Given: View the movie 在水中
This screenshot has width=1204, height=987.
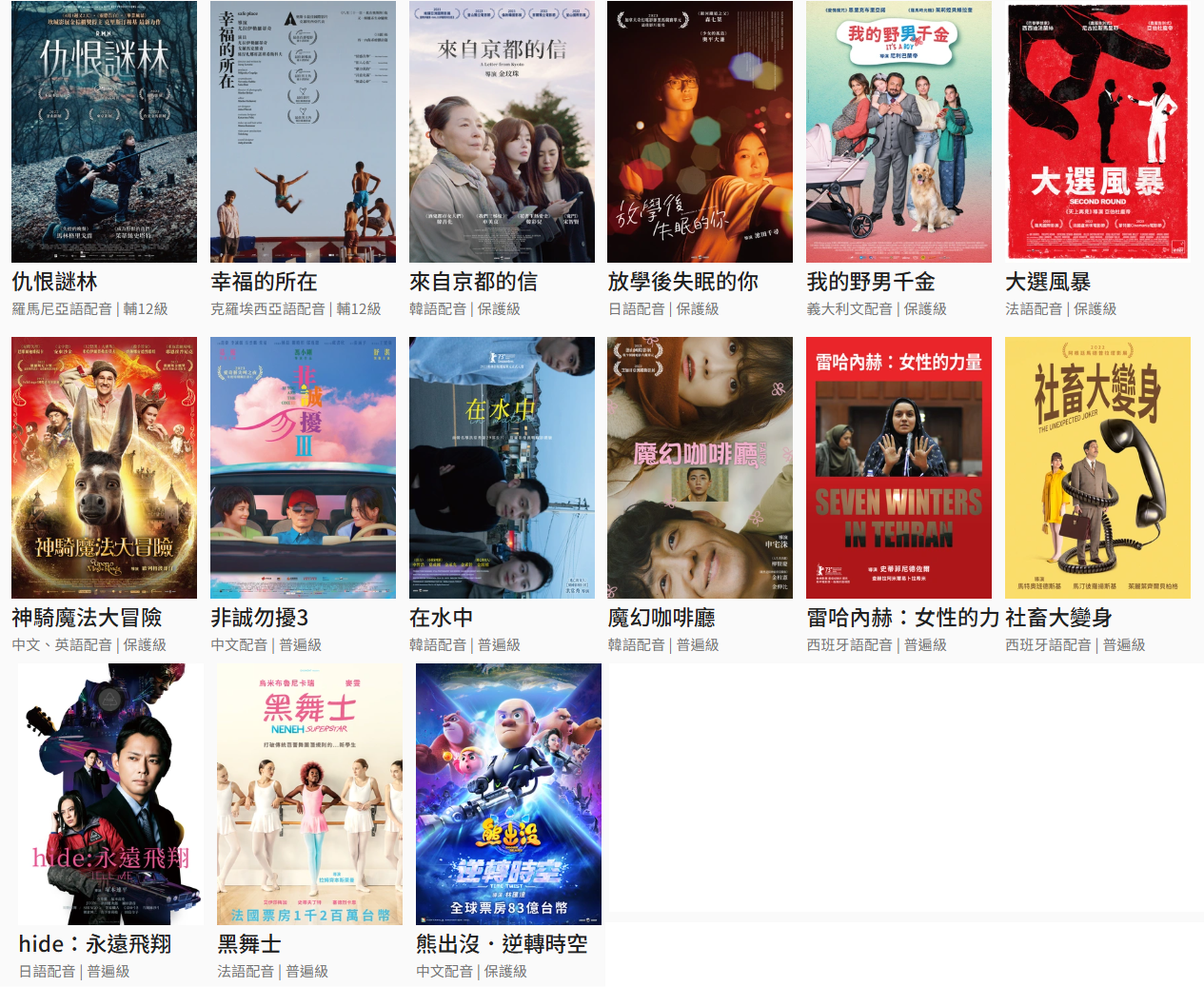Looking at the screenshot, I should [x=502, y=467].
